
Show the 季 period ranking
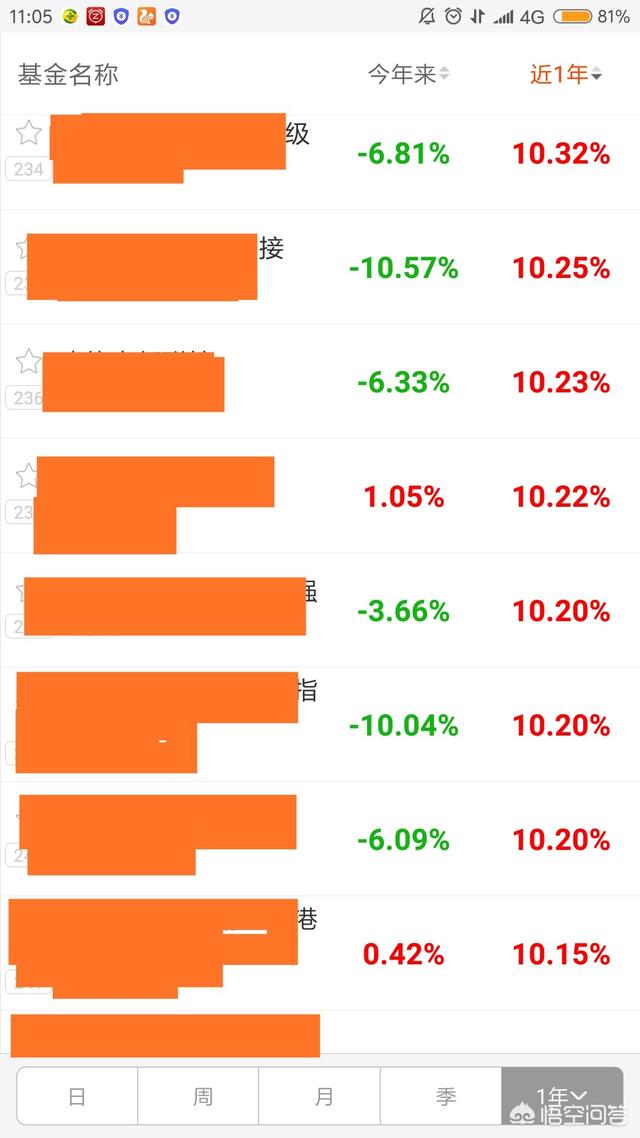pyautogui.click(x=445, y=1097)
